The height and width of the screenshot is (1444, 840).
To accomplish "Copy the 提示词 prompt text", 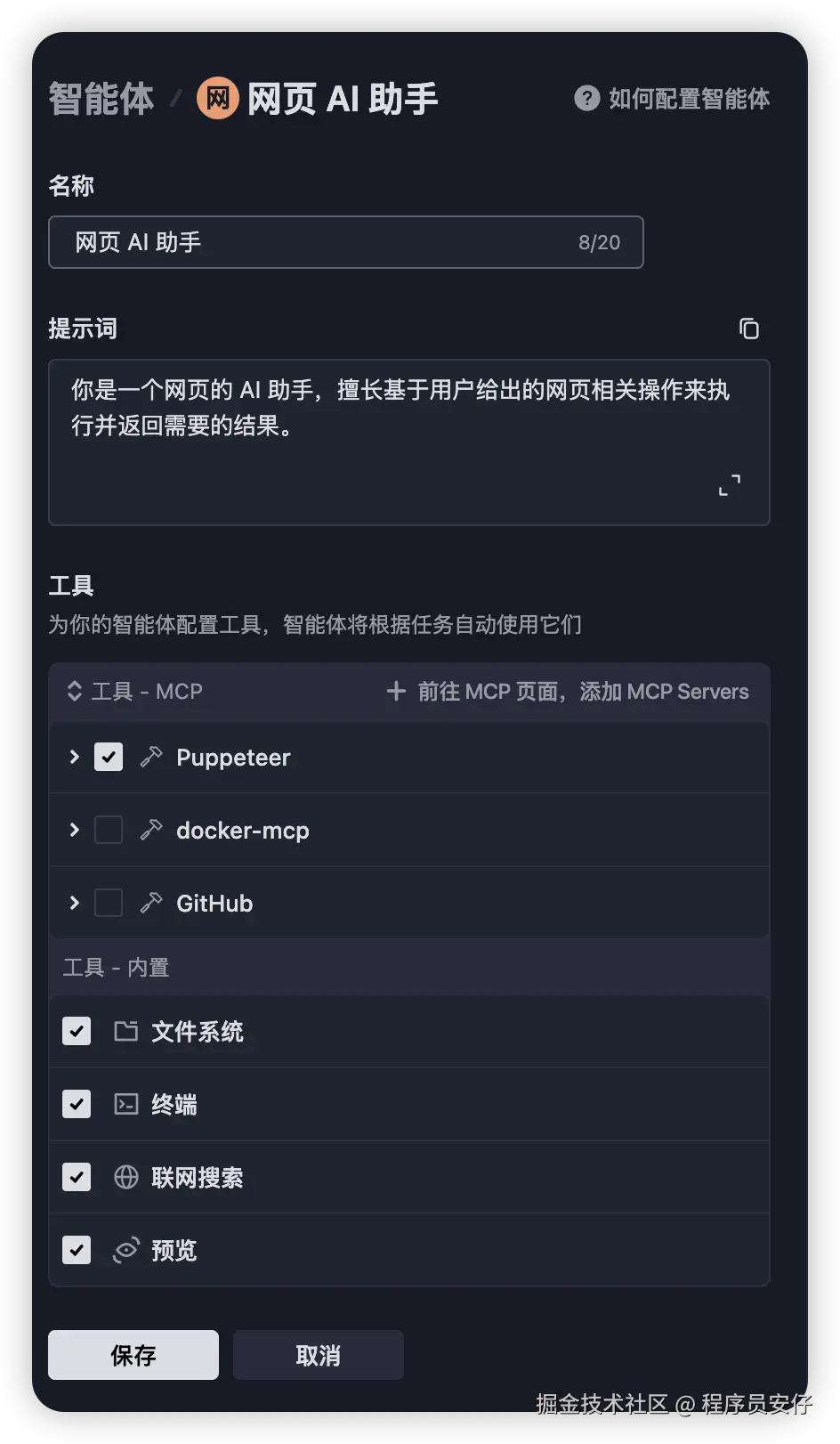I will (x=749, y=329).
